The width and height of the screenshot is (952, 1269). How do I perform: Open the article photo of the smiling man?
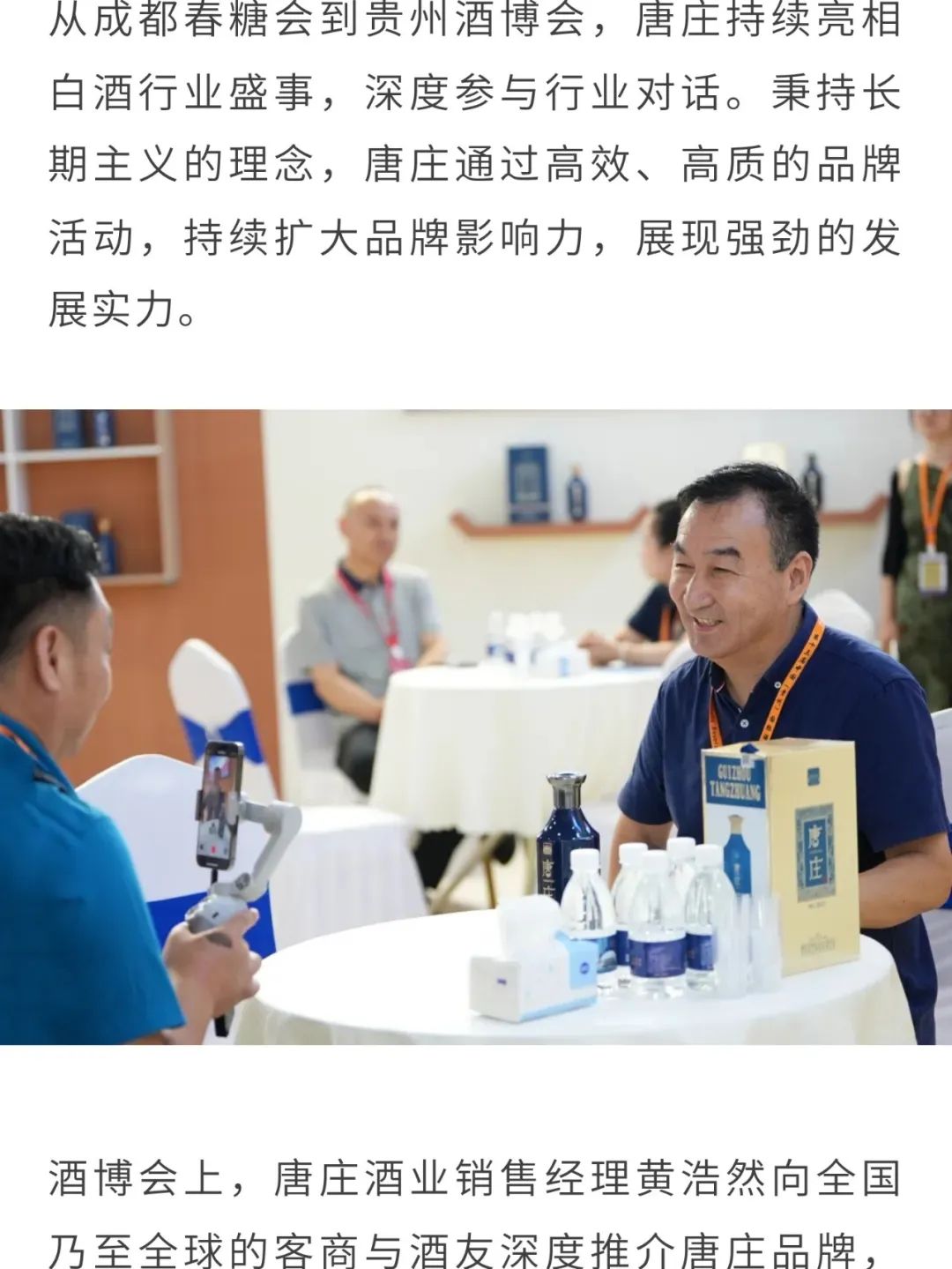[476, 727]
